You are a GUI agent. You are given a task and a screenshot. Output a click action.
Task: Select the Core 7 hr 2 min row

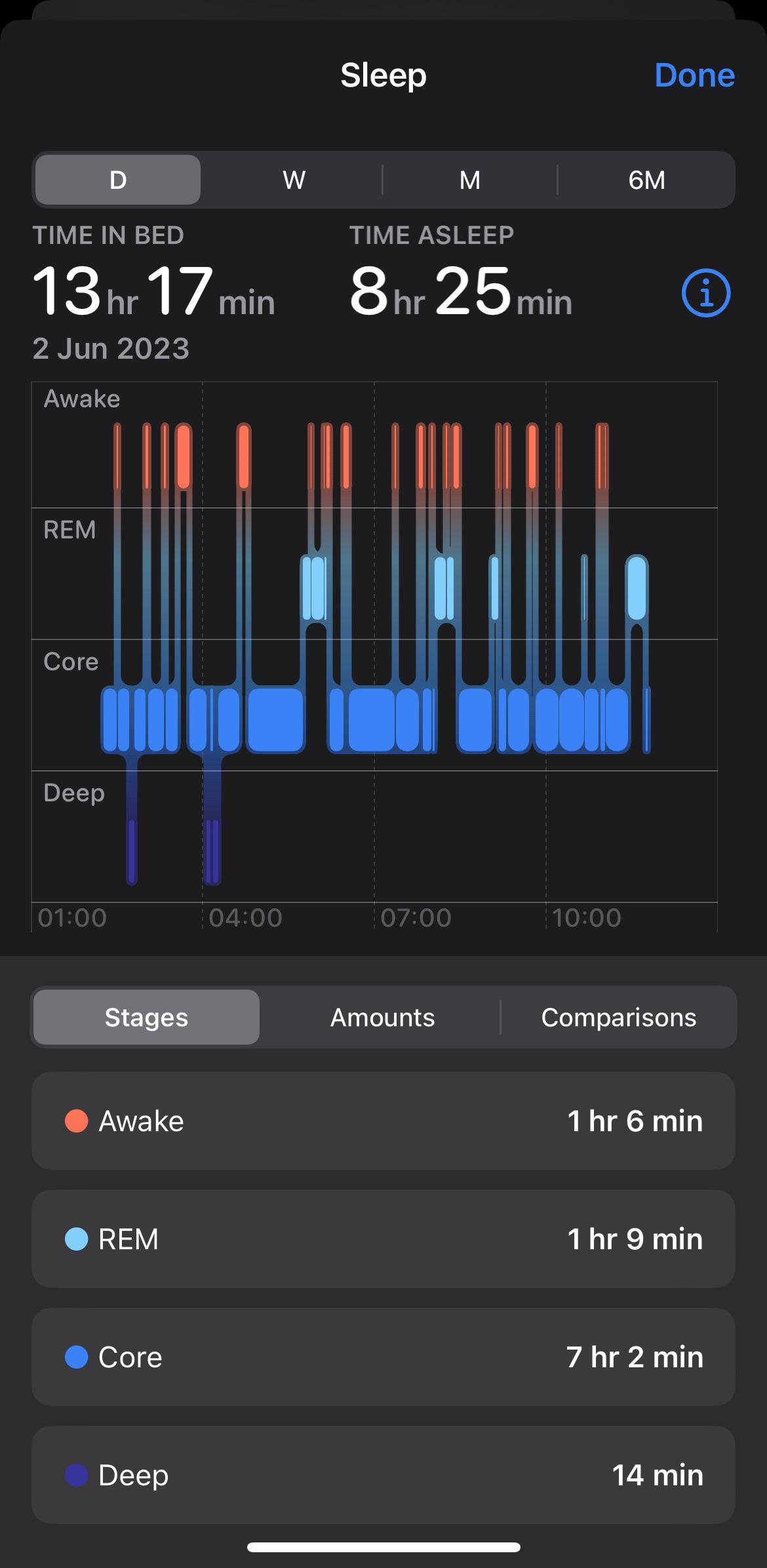[x=383, y=1356]
